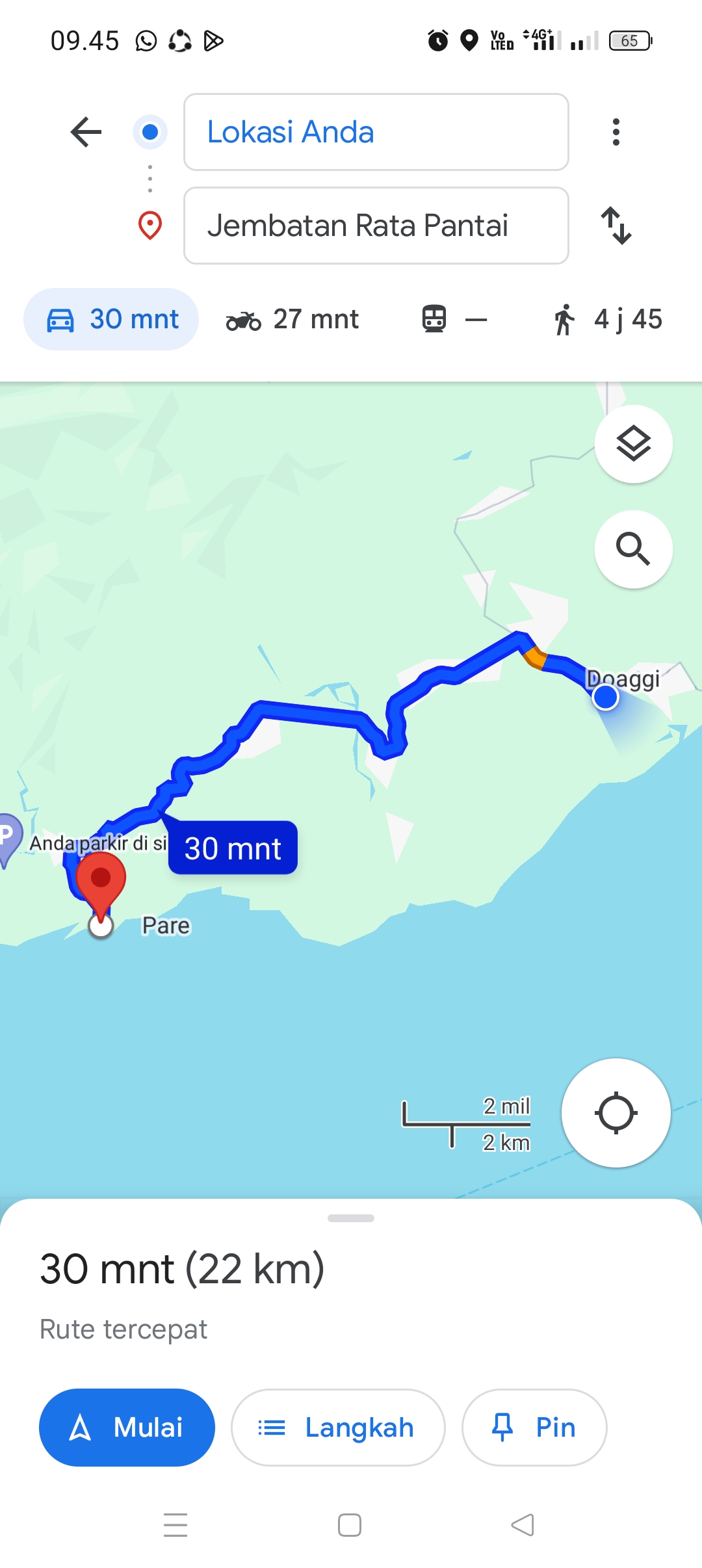The height and width of the screenshot is (1568, 702).
Task: Switch to walking mode 4 j 45
Action: [607, 319]
